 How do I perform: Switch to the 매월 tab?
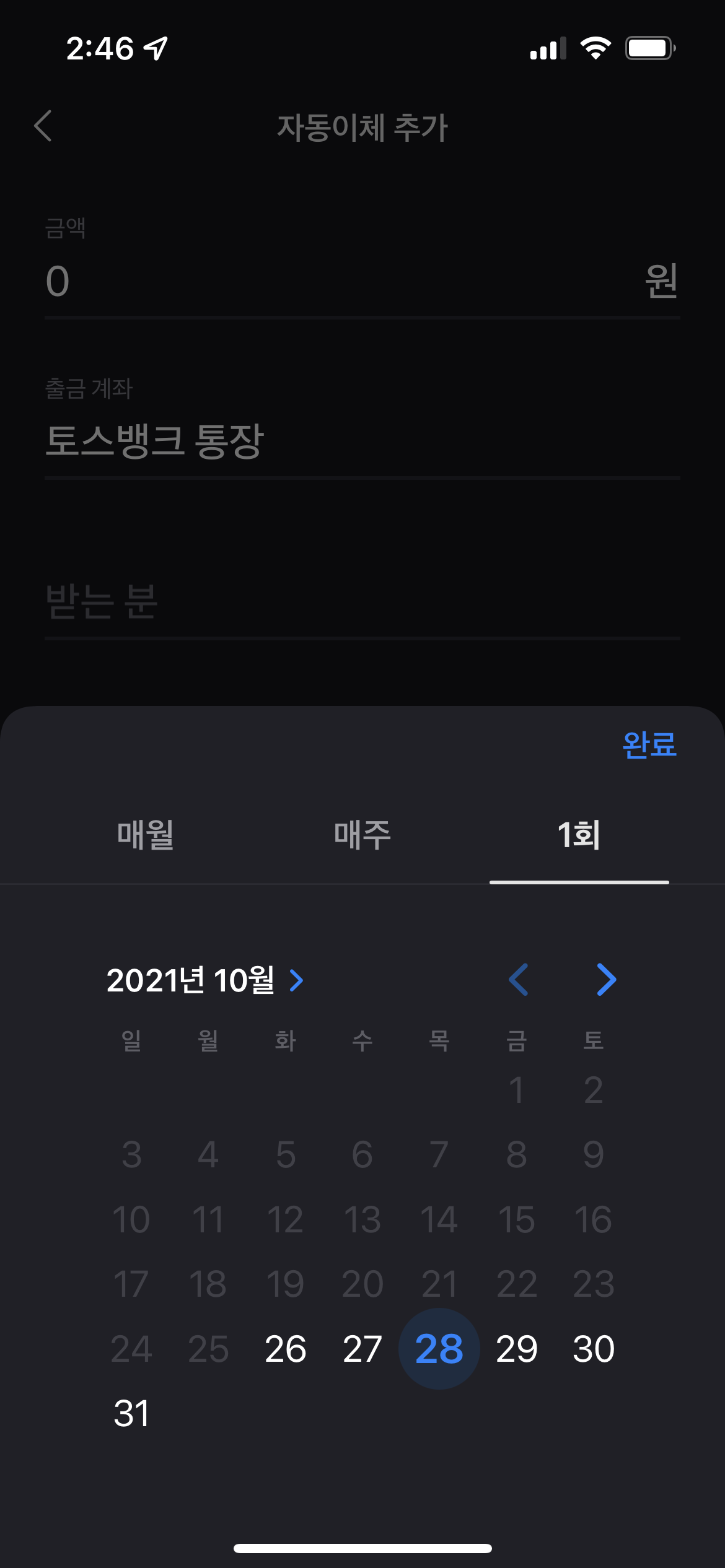146,835
